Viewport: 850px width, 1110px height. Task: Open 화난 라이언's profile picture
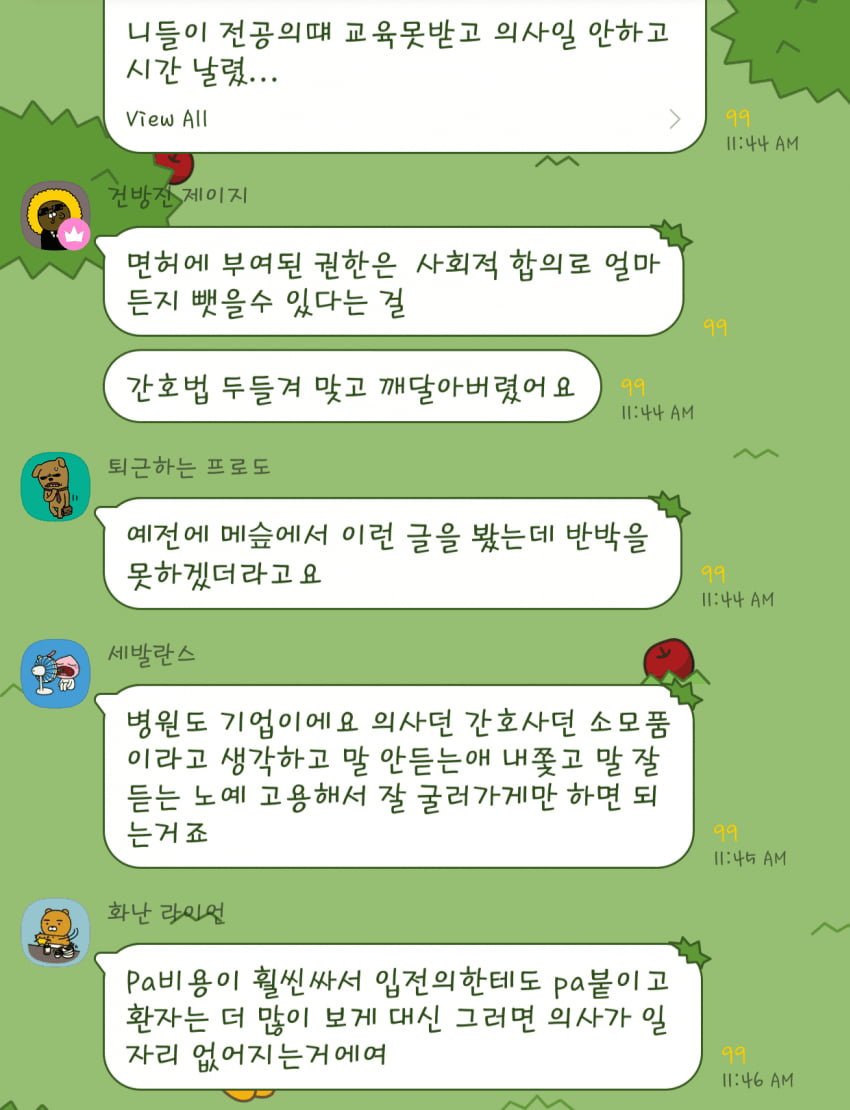(x=56, y=932)
